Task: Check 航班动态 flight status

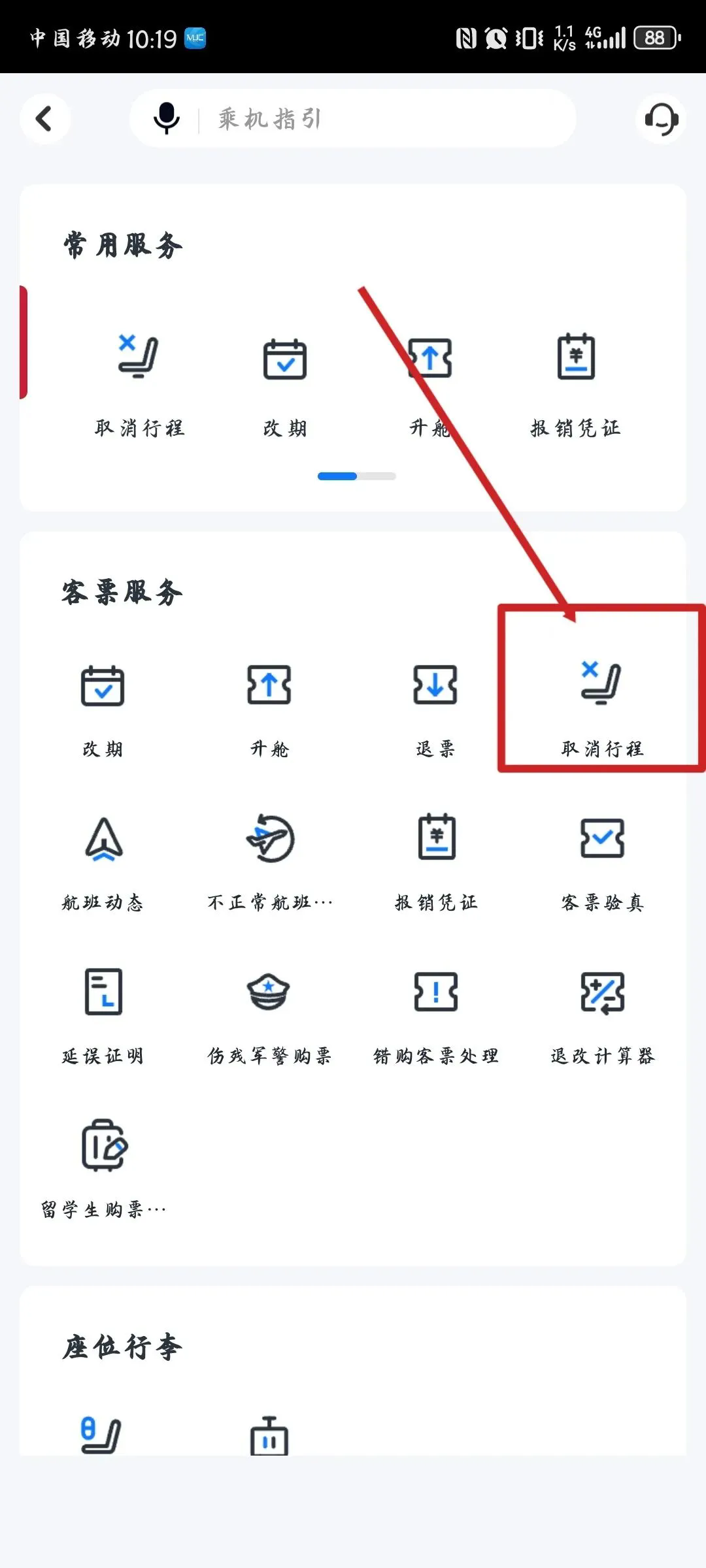Action: [103, 862]
